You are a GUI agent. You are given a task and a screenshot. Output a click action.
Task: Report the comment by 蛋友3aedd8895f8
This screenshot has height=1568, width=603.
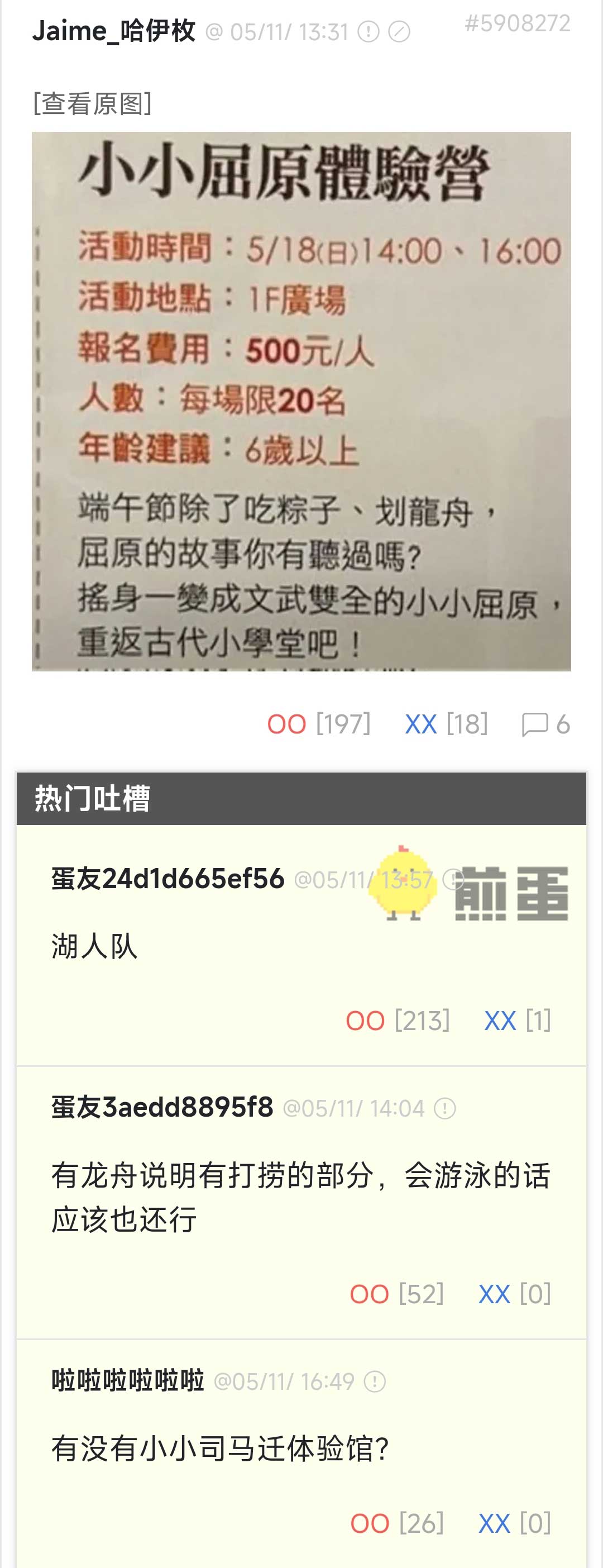(x=445, y=1108)
